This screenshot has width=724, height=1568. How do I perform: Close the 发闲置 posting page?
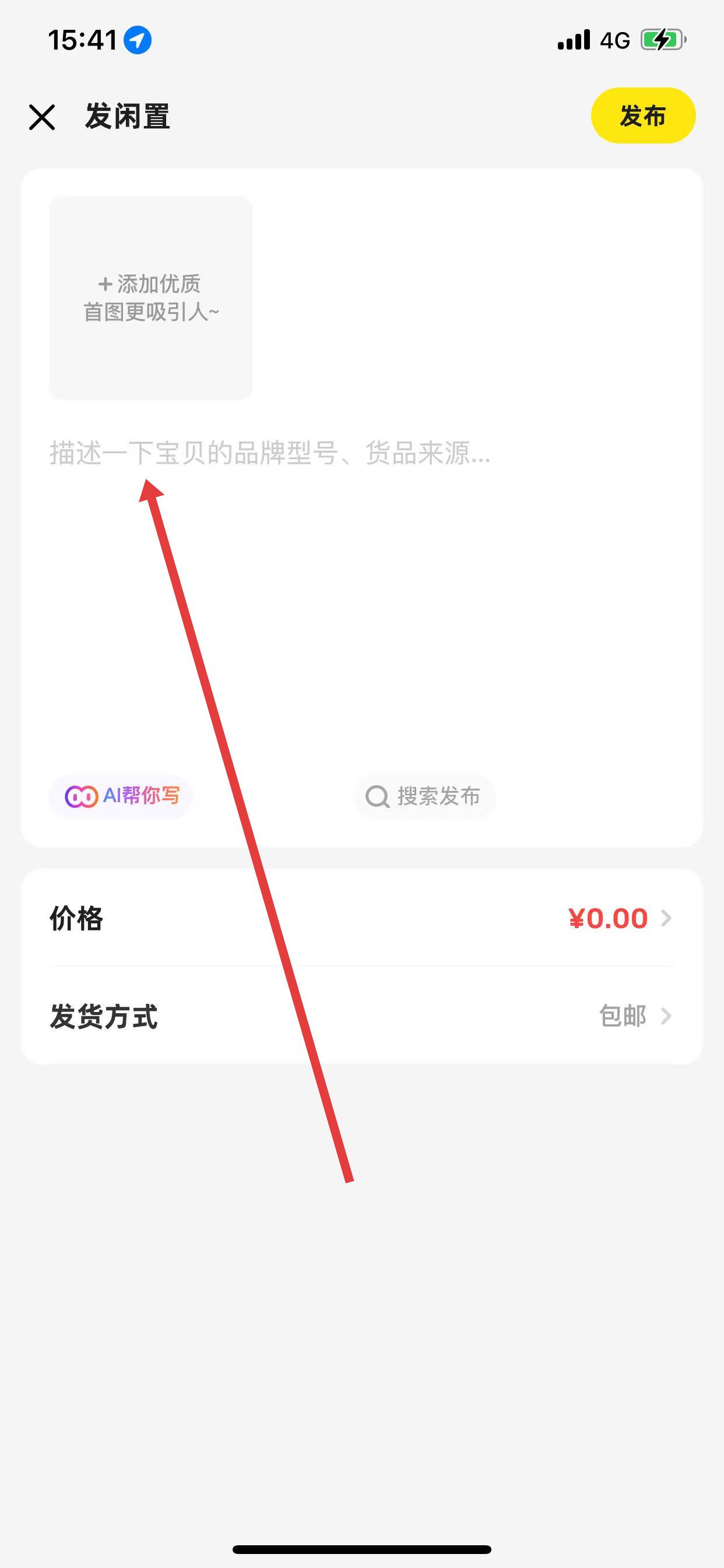point(42,117)
